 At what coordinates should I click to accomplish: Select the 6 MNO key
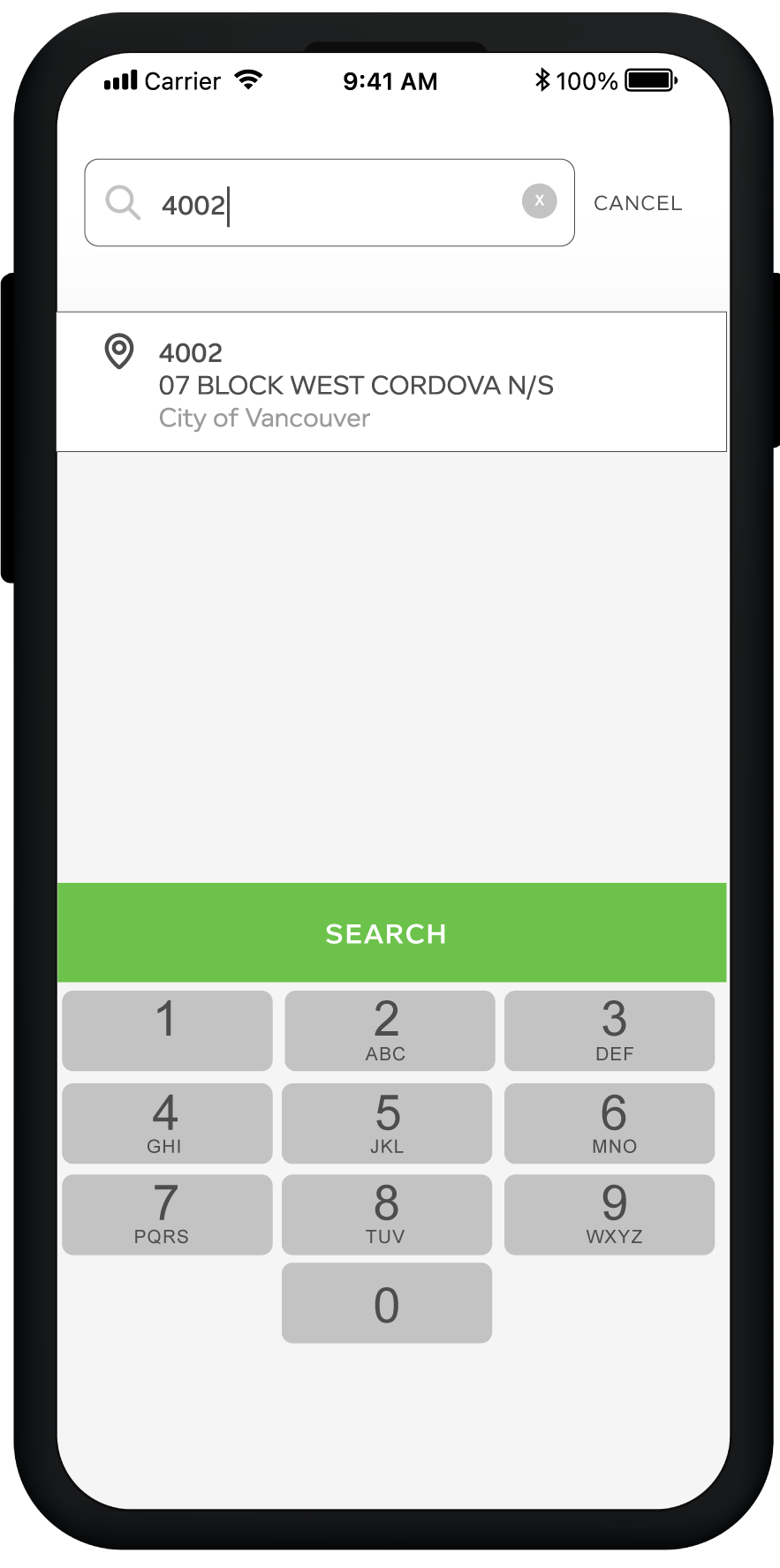click(x=610, y=1123)
